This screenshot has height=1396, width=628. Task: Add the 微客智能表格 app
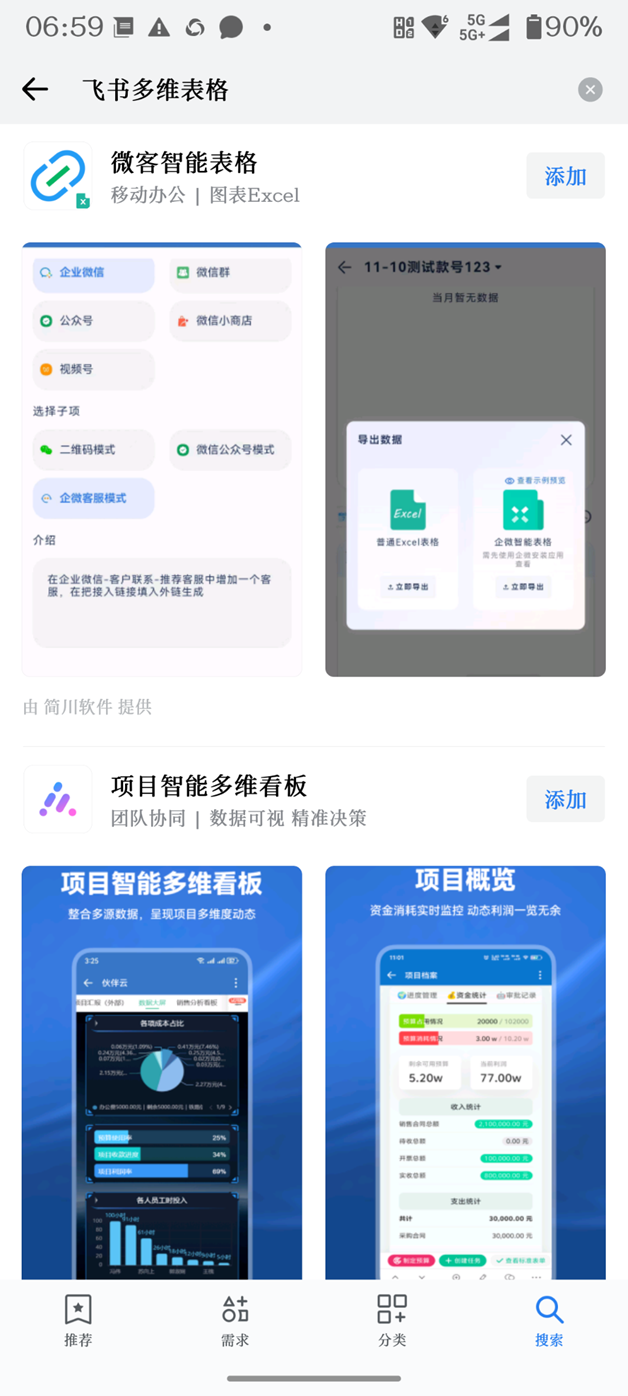click(x=565, y=176)
